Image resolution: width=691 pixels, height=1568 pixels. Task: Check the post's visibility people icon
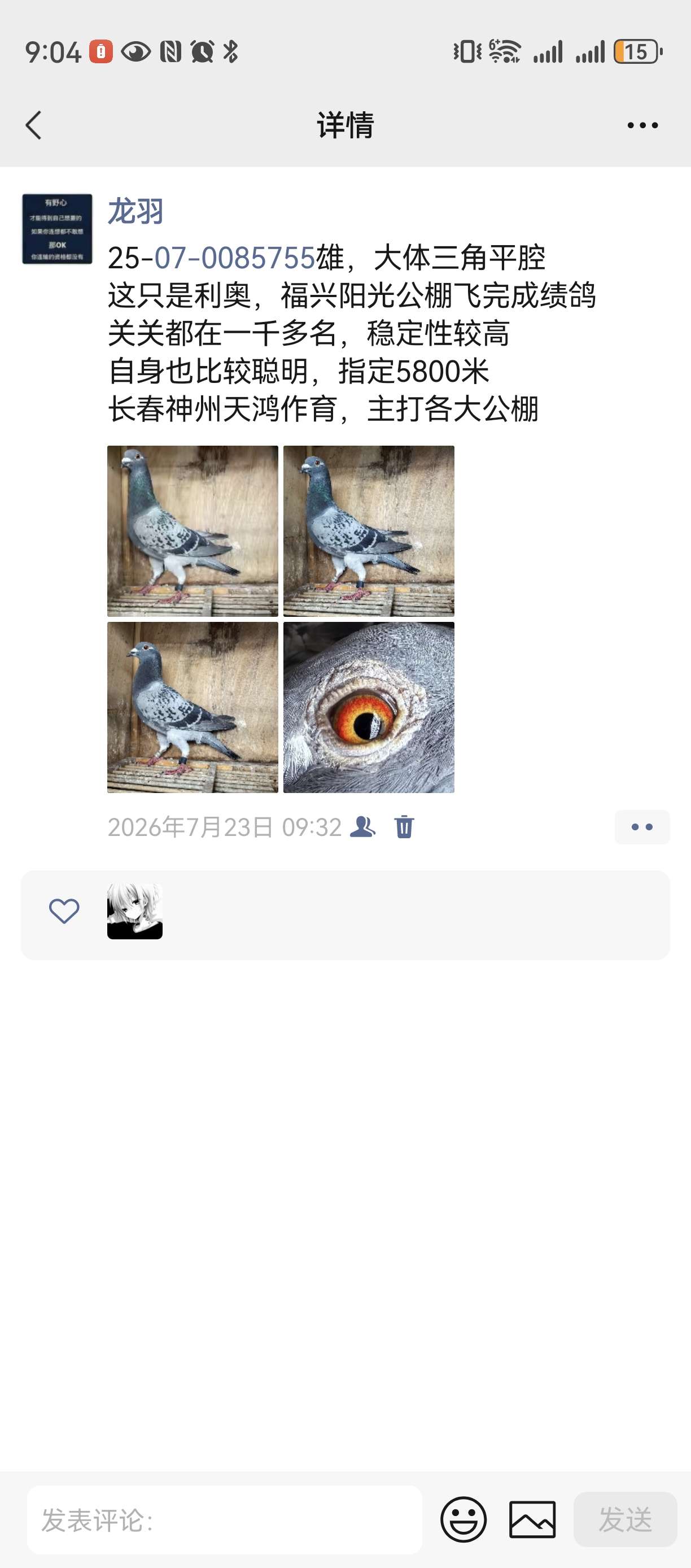pos(362,826)
